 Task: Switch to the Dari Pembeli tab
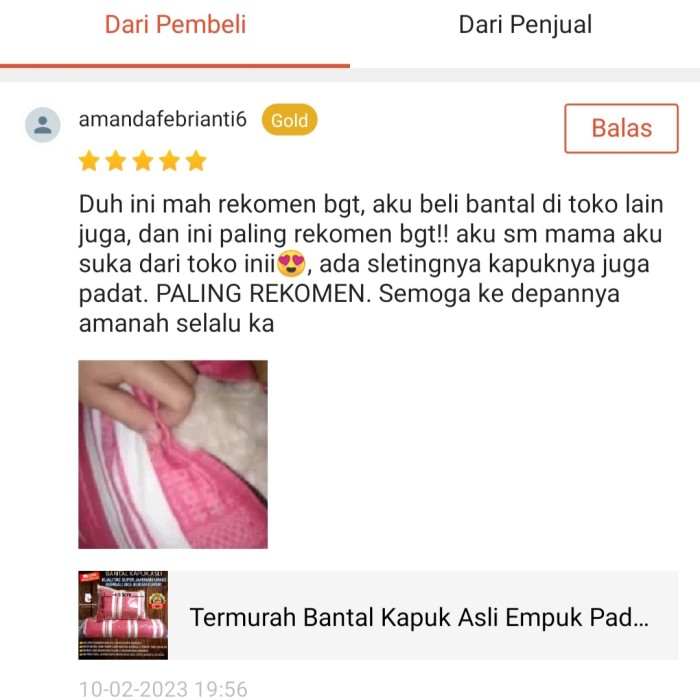tap(175, 25)
